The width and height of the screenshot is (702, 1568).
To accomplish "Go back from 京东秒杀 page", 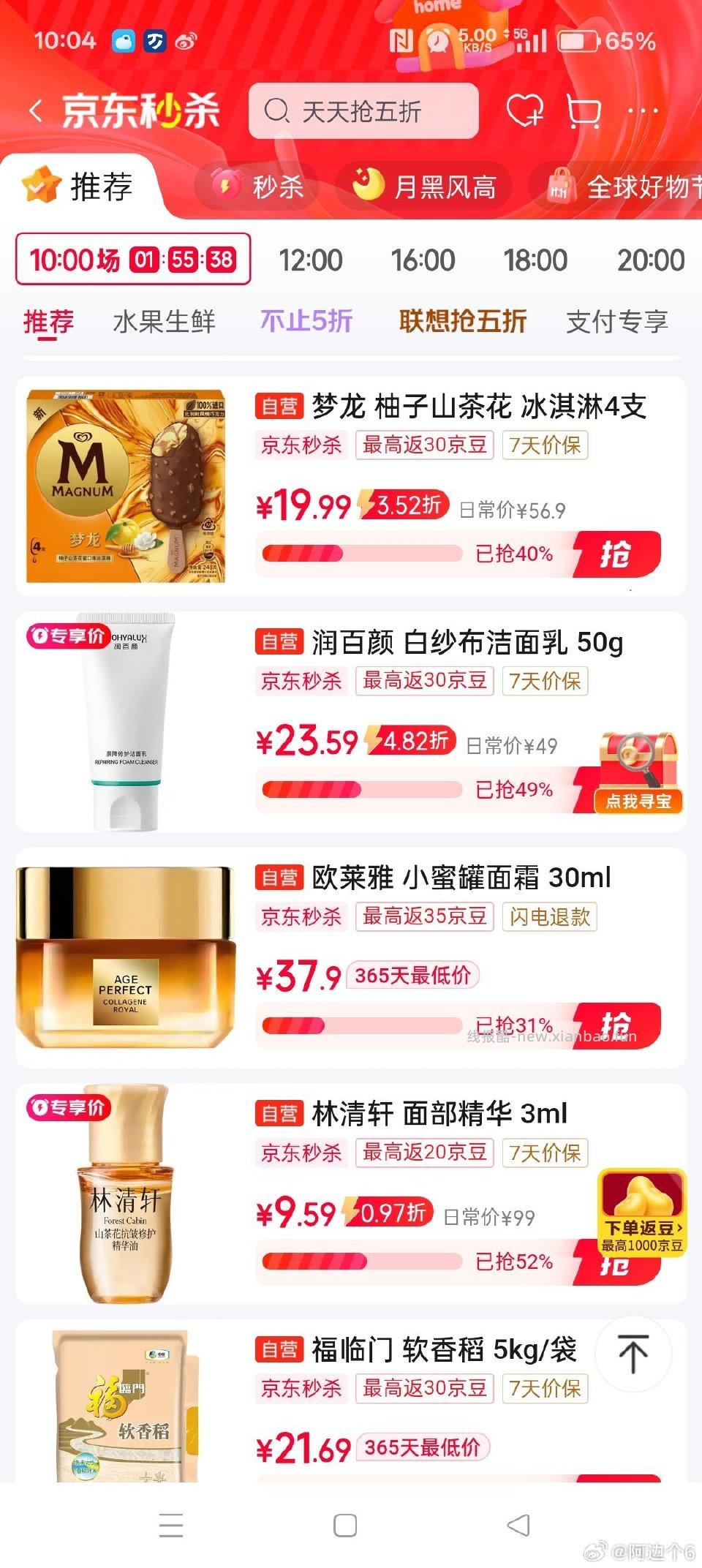I will click(35, 112).
